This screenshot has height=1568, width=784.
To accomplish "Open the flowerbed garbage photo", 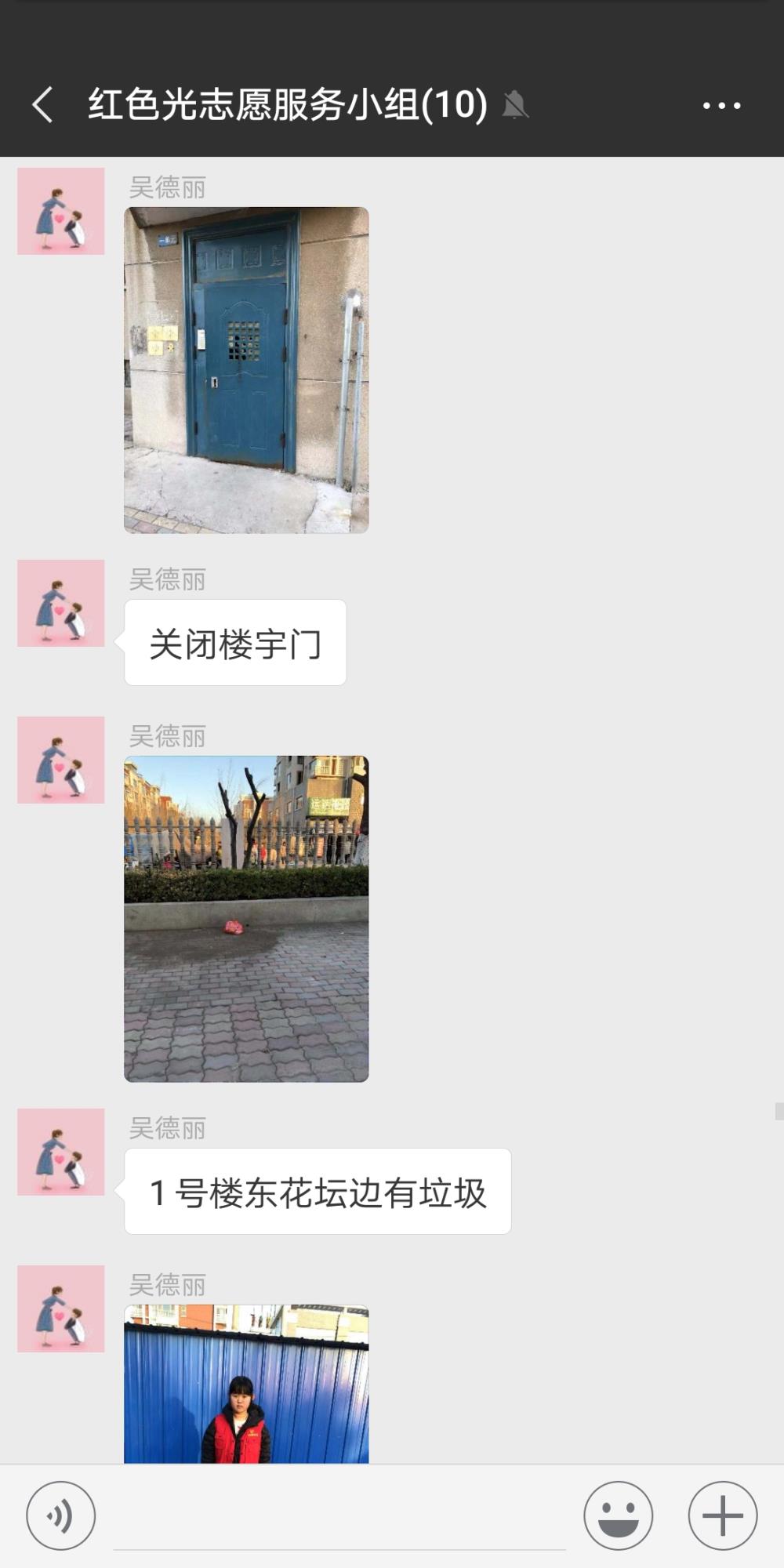I will click(246, 919).
